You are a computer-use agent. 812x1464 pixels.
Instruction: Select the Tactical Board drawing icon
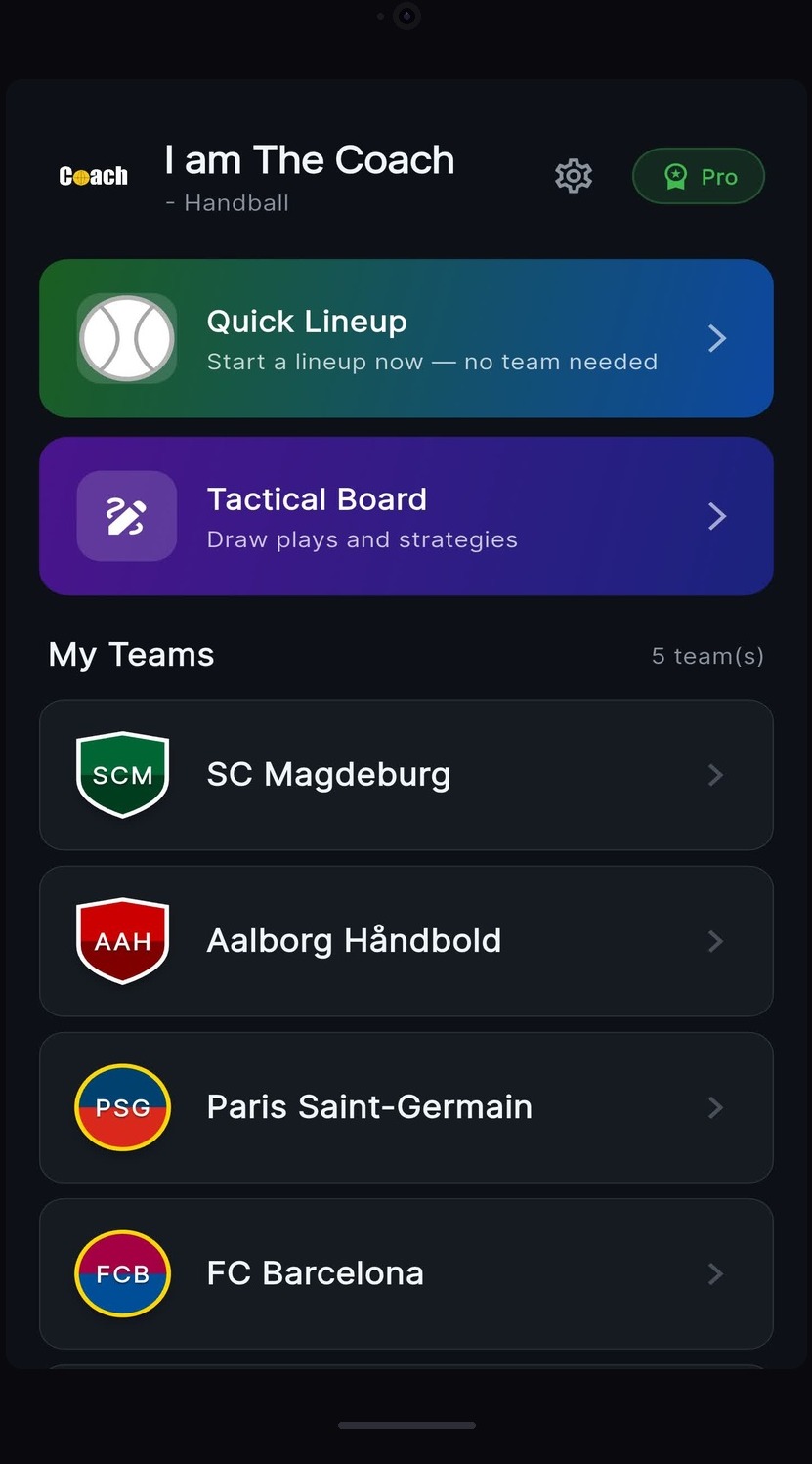pos(126,516)
